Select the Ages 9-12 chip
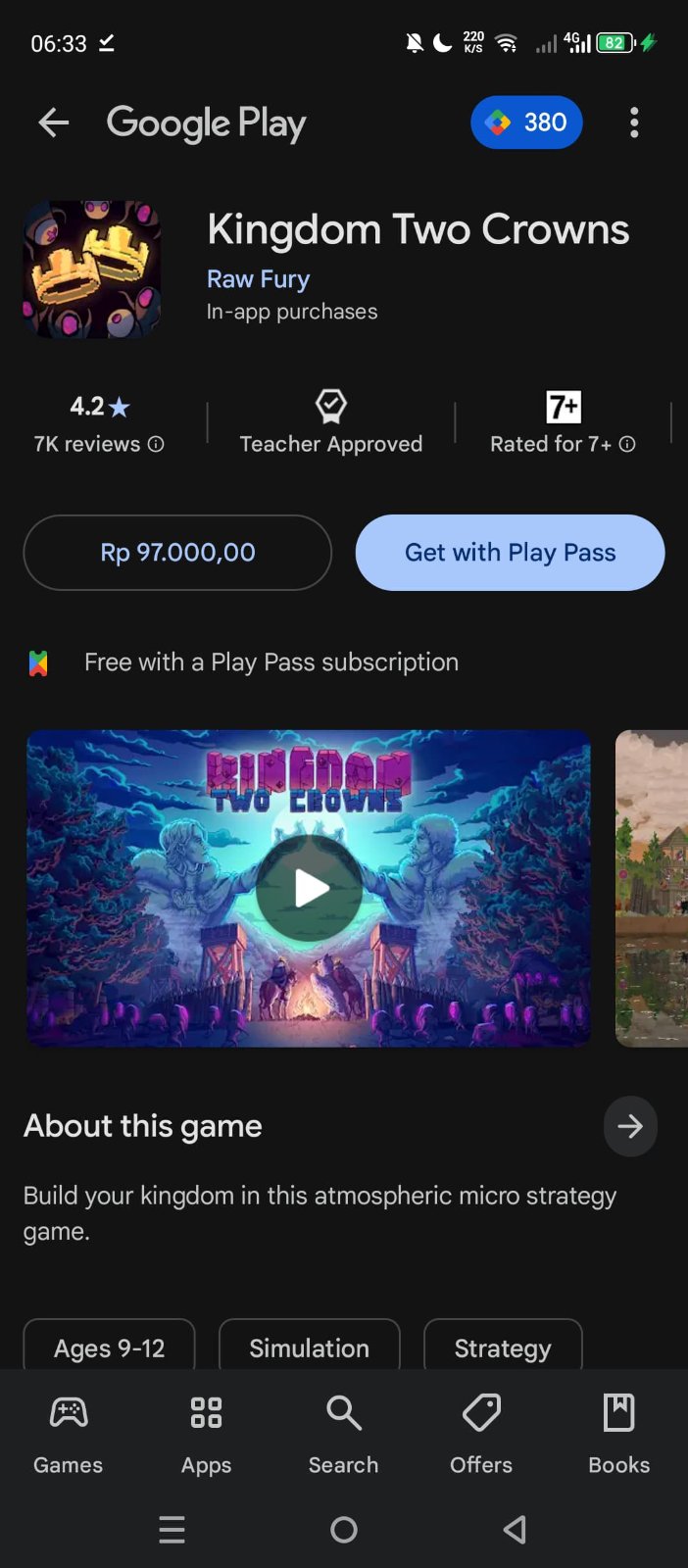 click(109, 1347)
